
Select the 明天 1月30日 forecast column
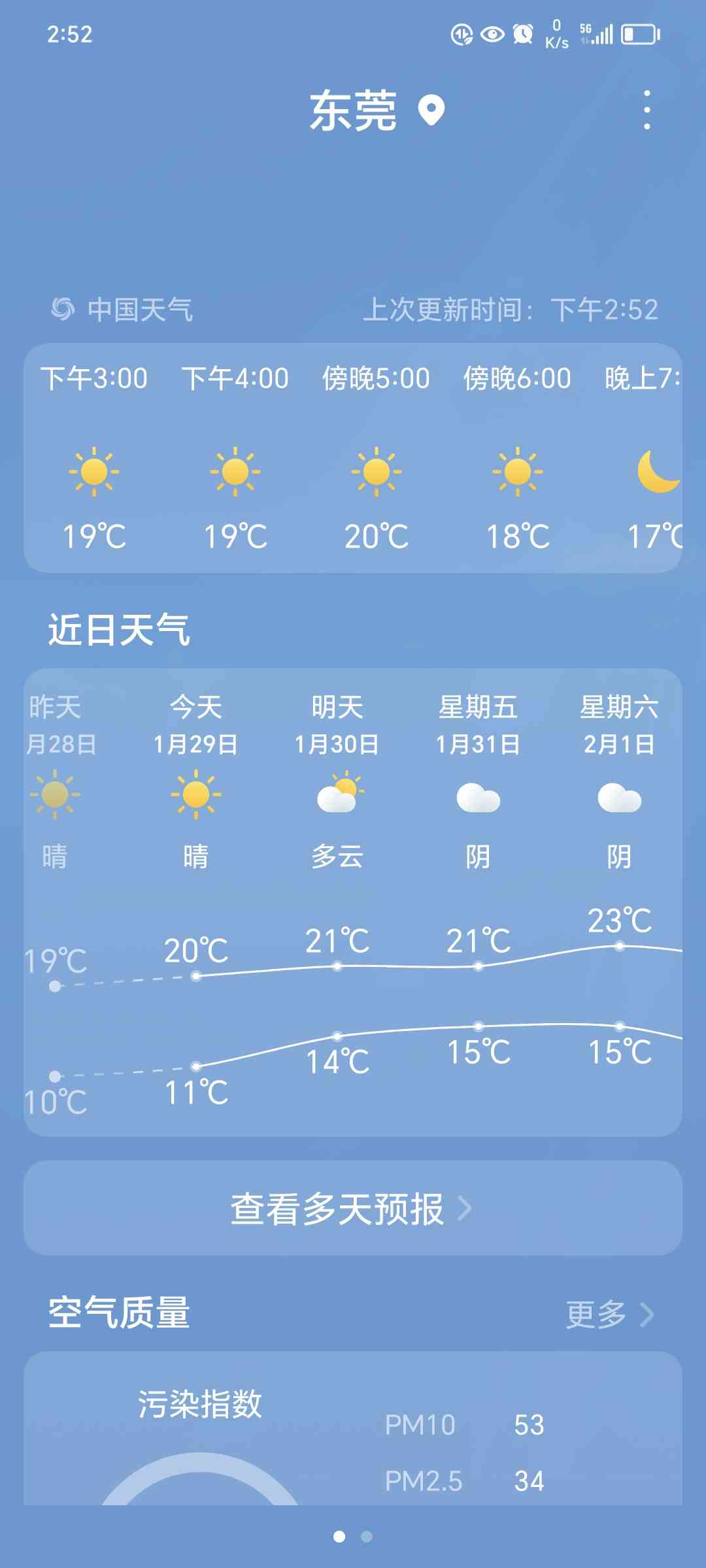click(x=337, y=902)
